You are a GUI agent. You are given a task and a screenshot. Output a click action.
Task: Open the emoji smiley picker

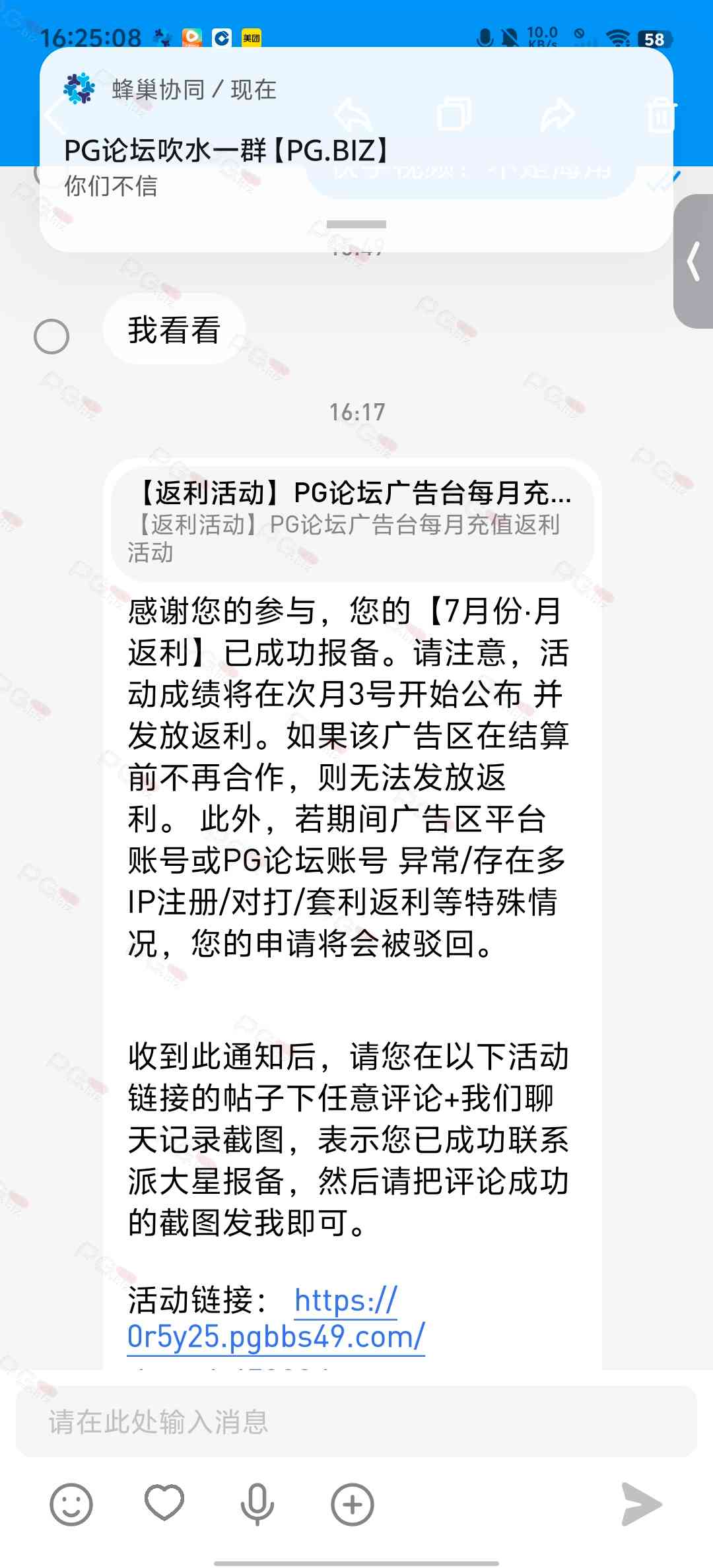point(71,1505)
